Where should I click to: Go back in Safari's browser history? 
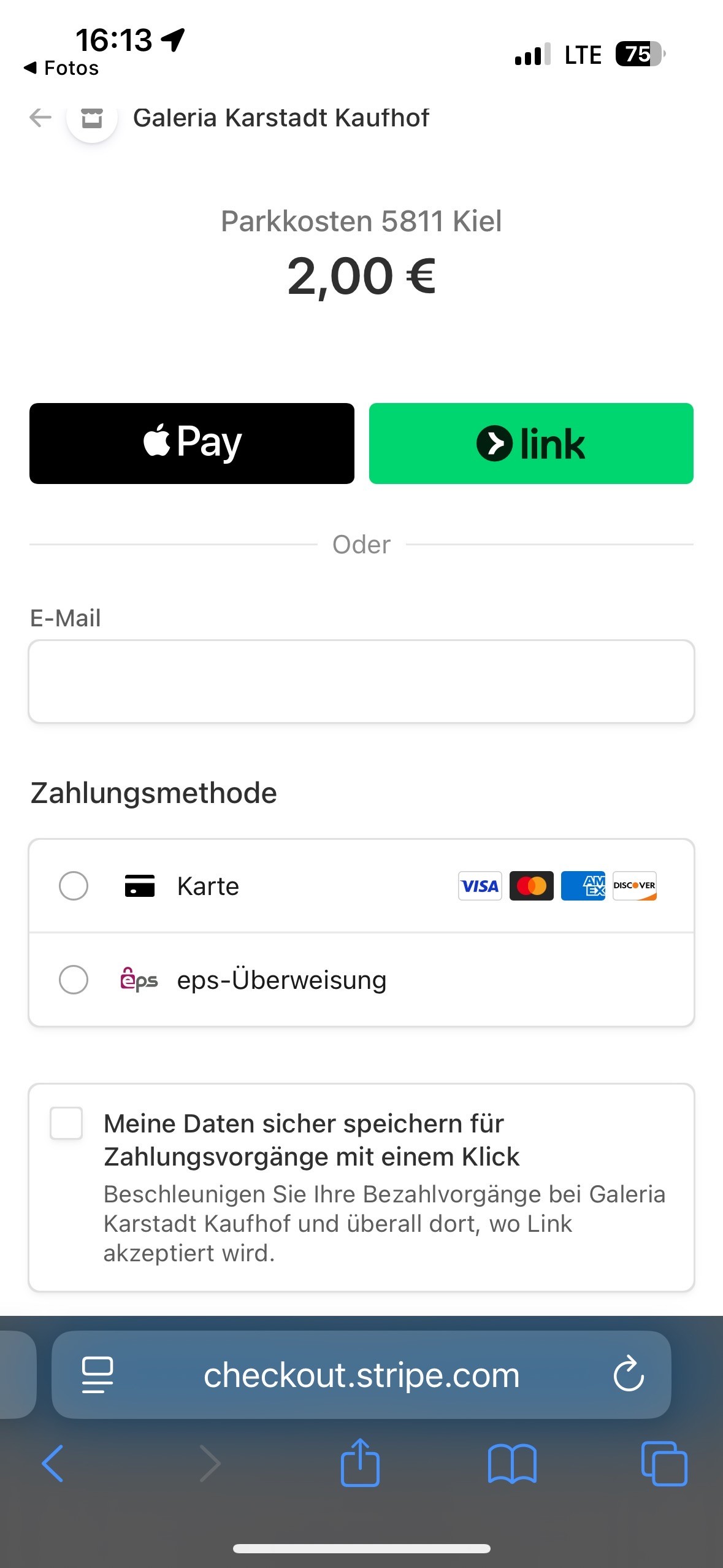coord(53,1464)
